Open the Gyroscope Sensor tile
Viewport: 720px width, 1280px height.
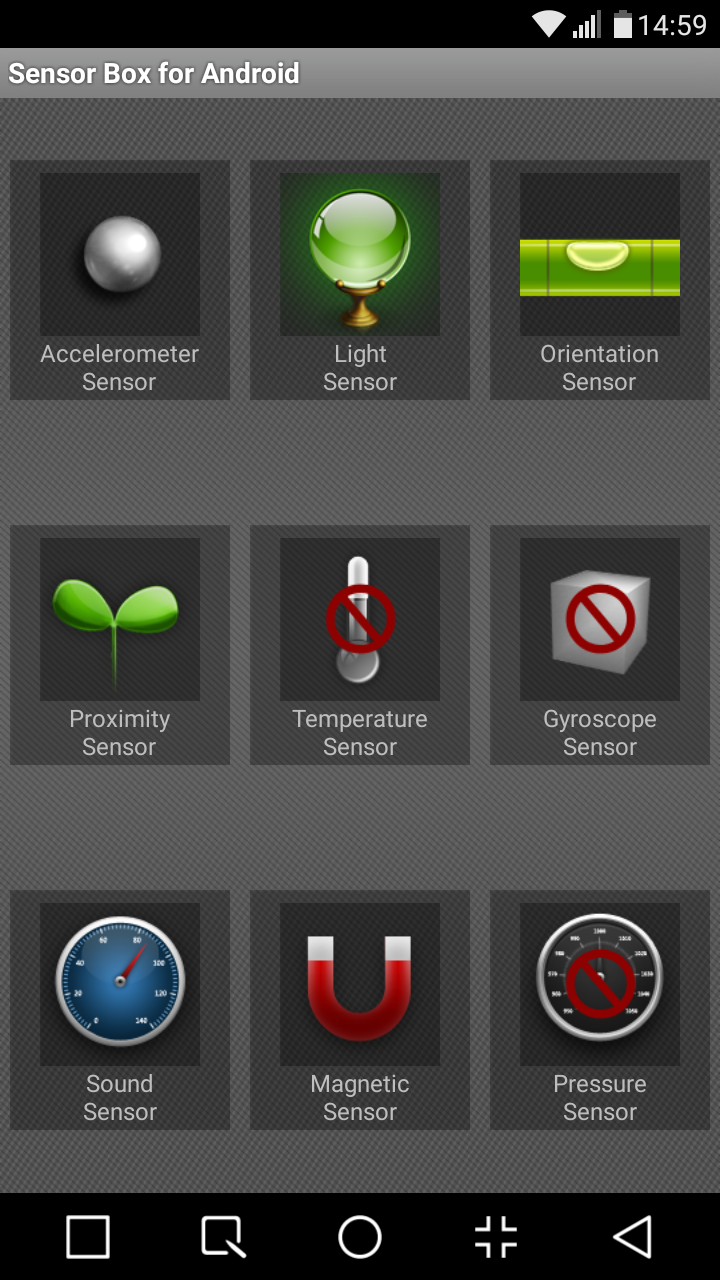[600, 645]
